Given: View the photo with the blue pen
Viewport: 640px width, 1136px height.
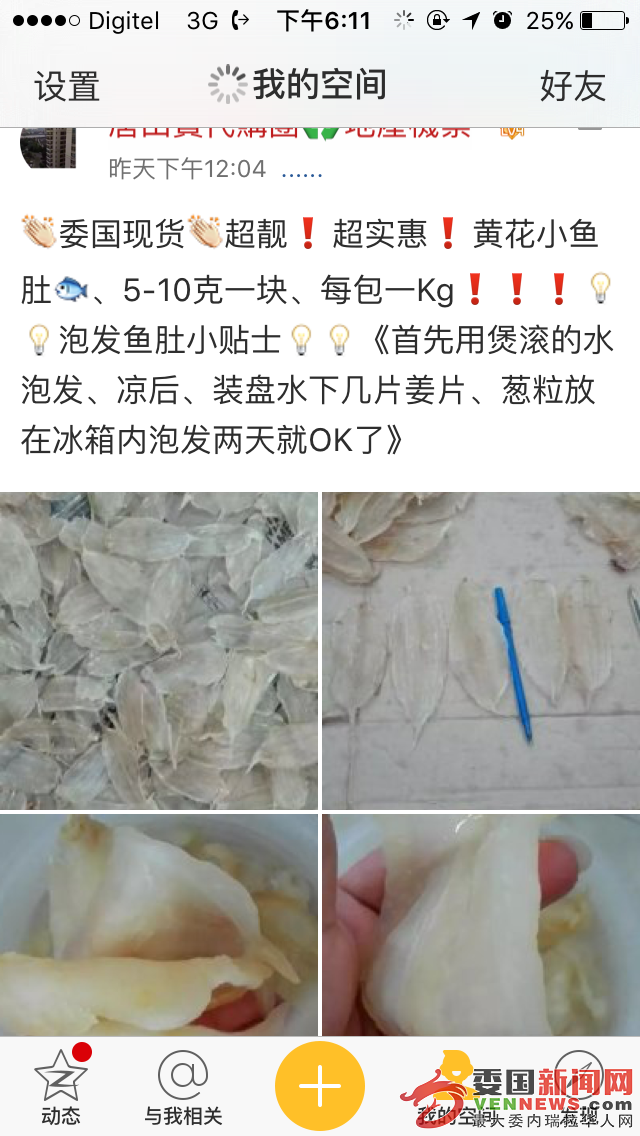Looking at the screenshot, I should 481,650.
